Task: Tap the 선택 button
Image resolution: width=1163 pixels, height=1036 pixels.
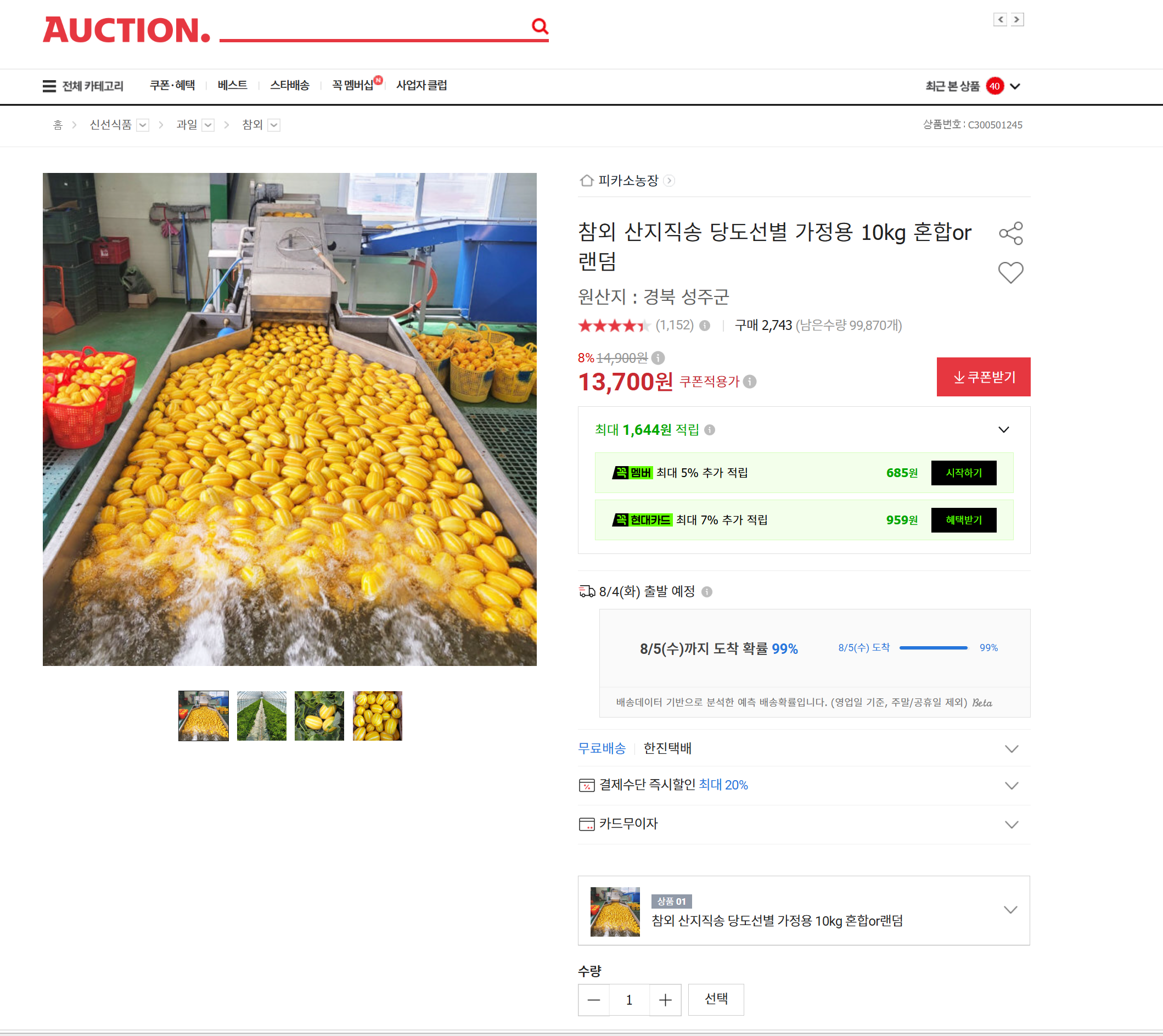Action: (716, 1000)
